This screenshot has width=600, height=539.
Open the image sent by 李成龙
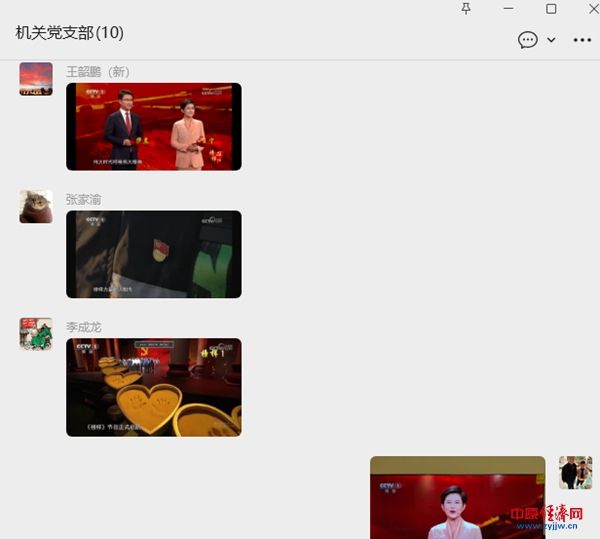(153, 386)
